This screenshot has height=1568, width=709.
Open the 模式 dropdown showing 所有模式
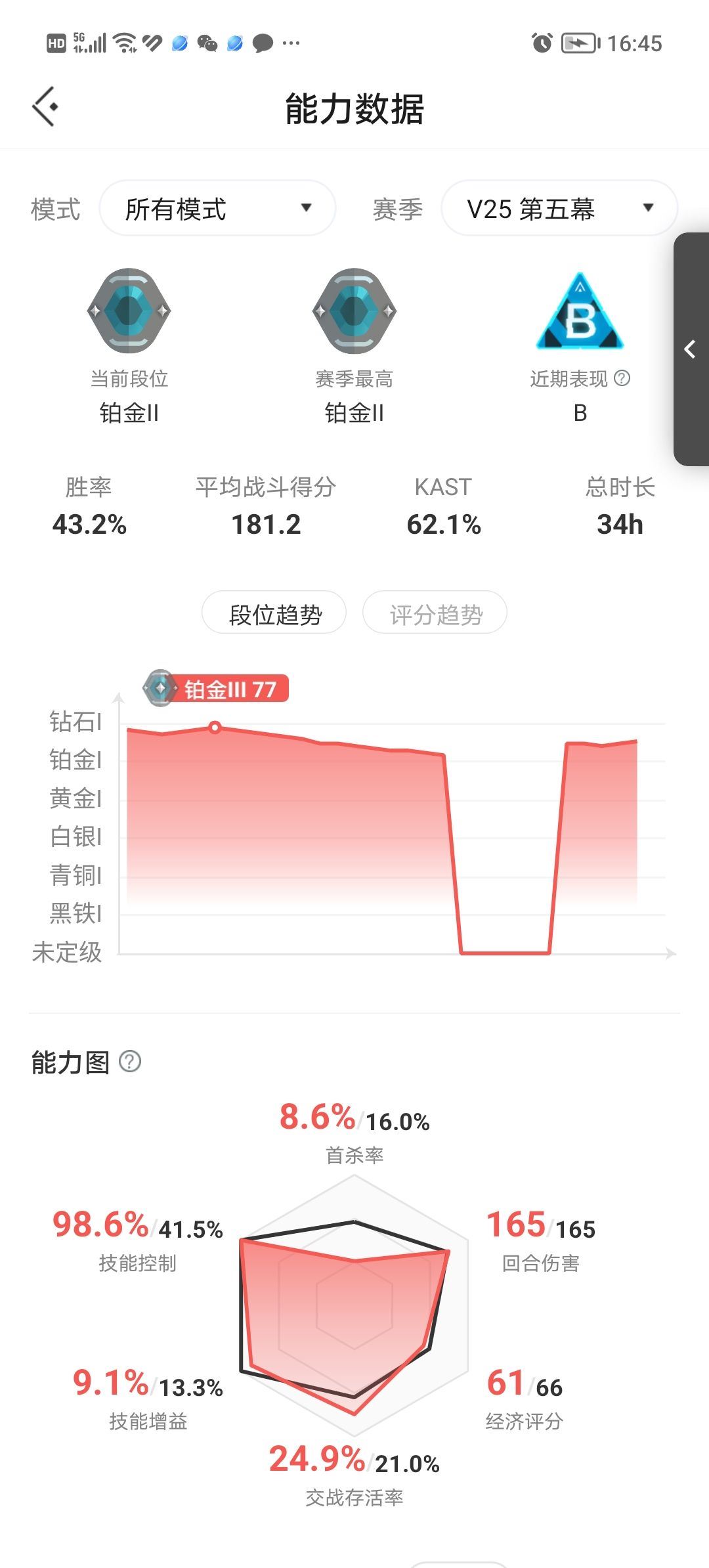click(x=217, y=209)
